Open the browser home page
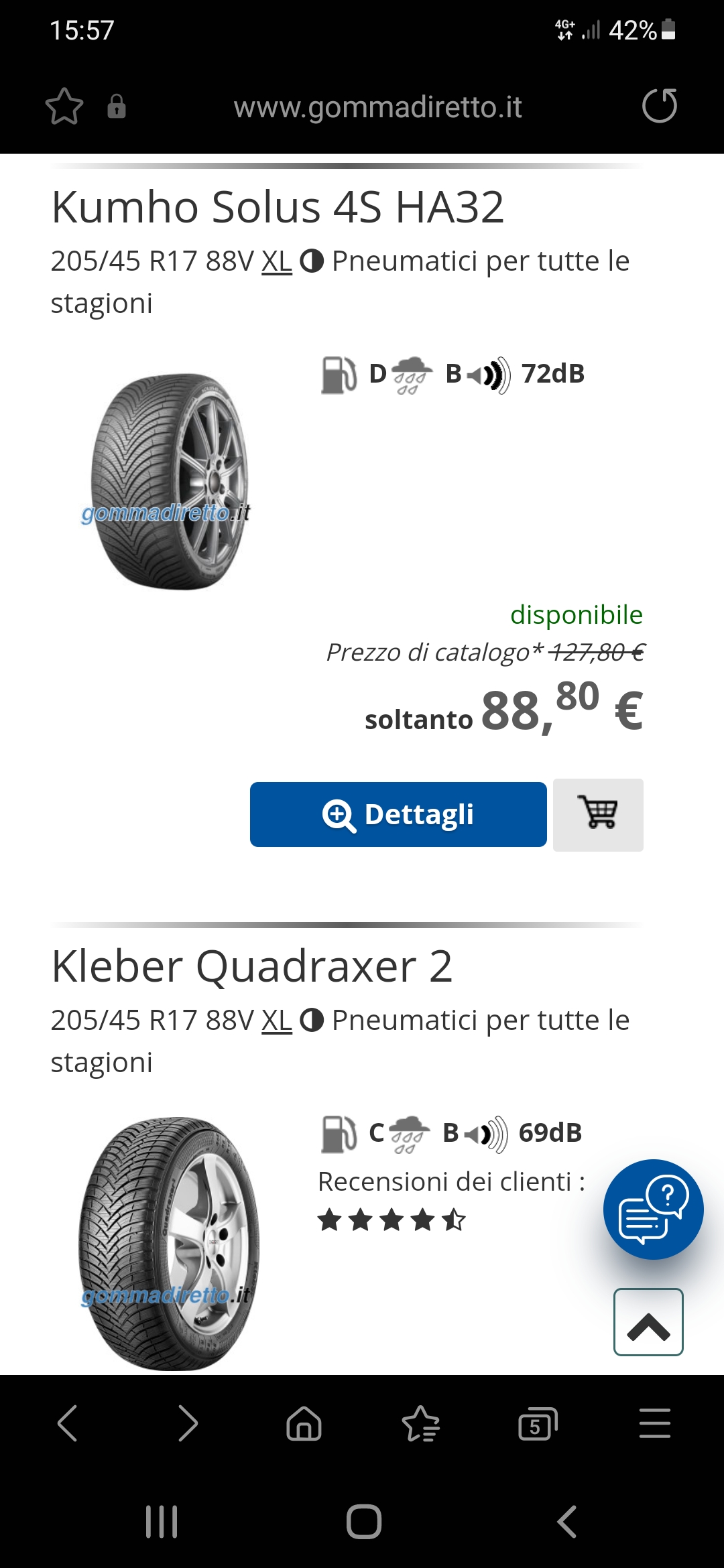Viewport: 724px width, 1568px height. click(304, 1423)
